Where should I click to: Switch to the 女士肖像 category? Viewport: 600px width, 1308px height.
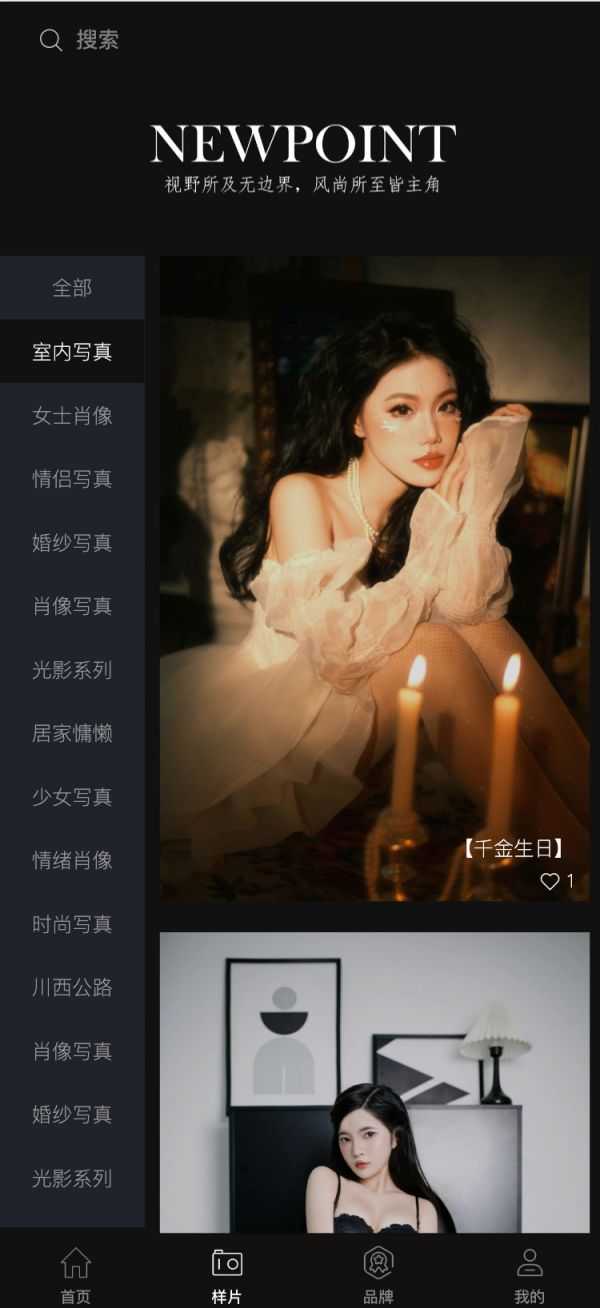pyautogui.click(x=72, y=416)
